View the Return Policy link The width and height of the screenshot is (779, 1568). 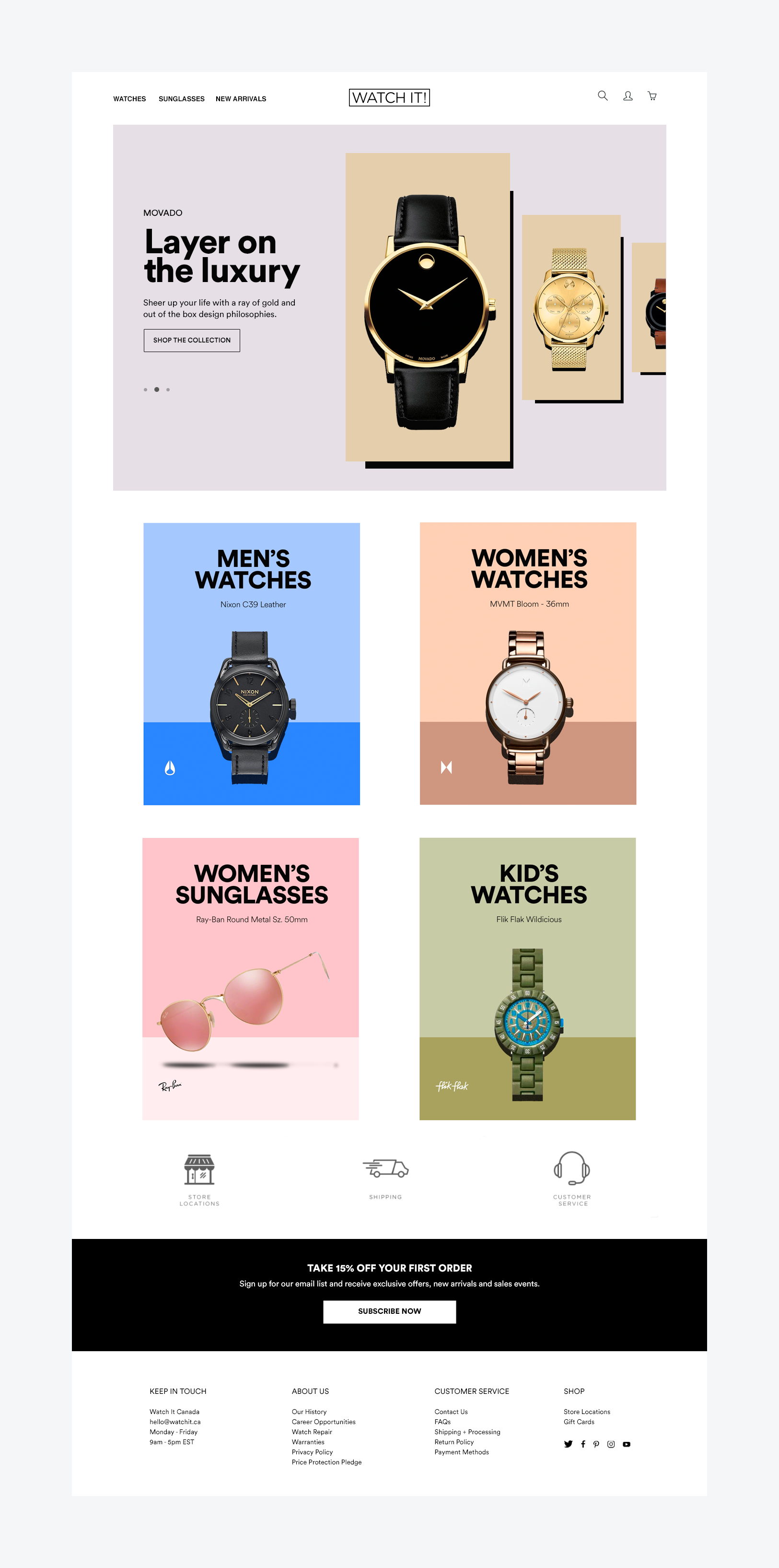[454, 1442]
